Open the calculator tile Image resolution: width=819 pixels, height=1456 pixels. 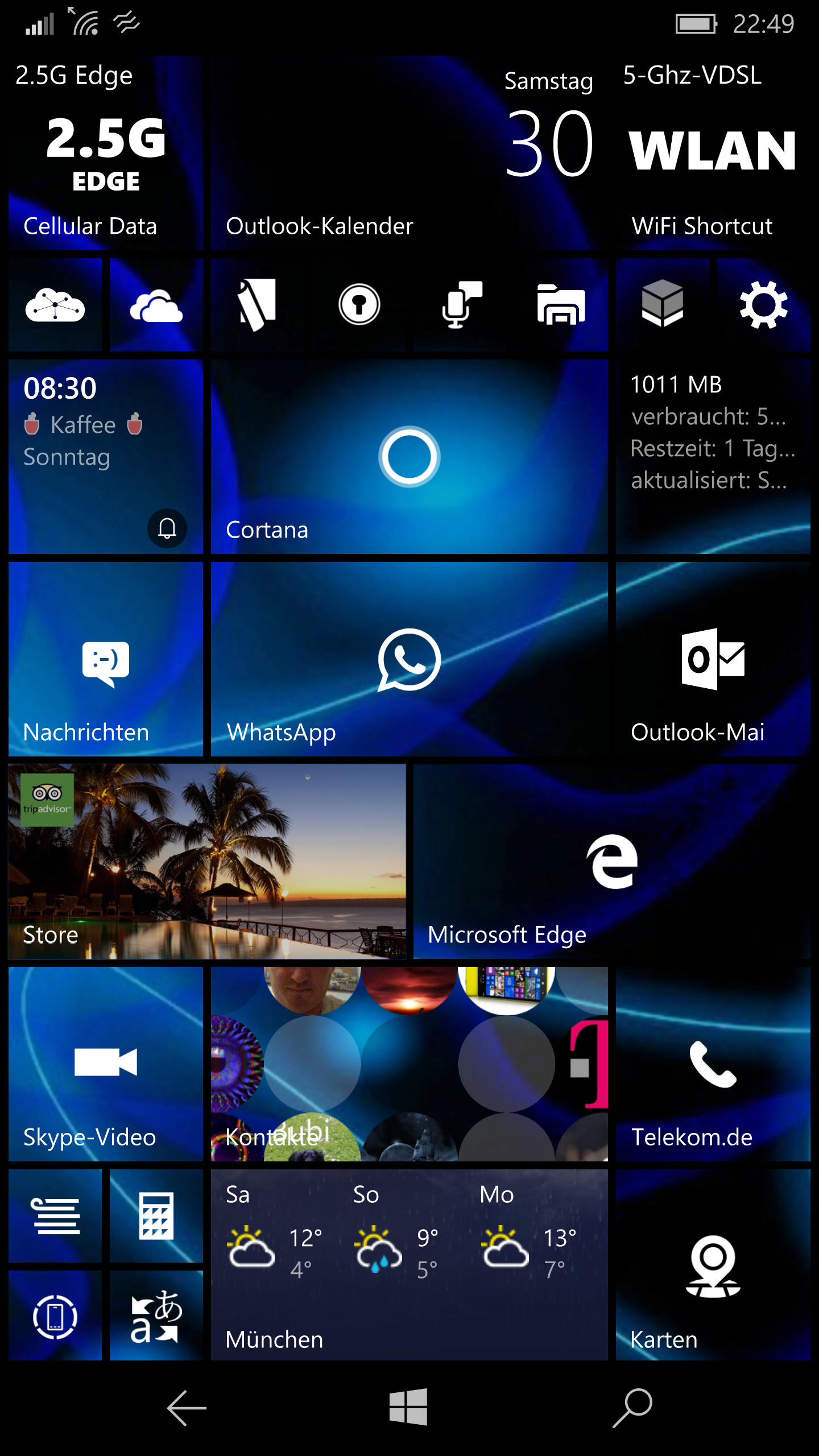156,1216
